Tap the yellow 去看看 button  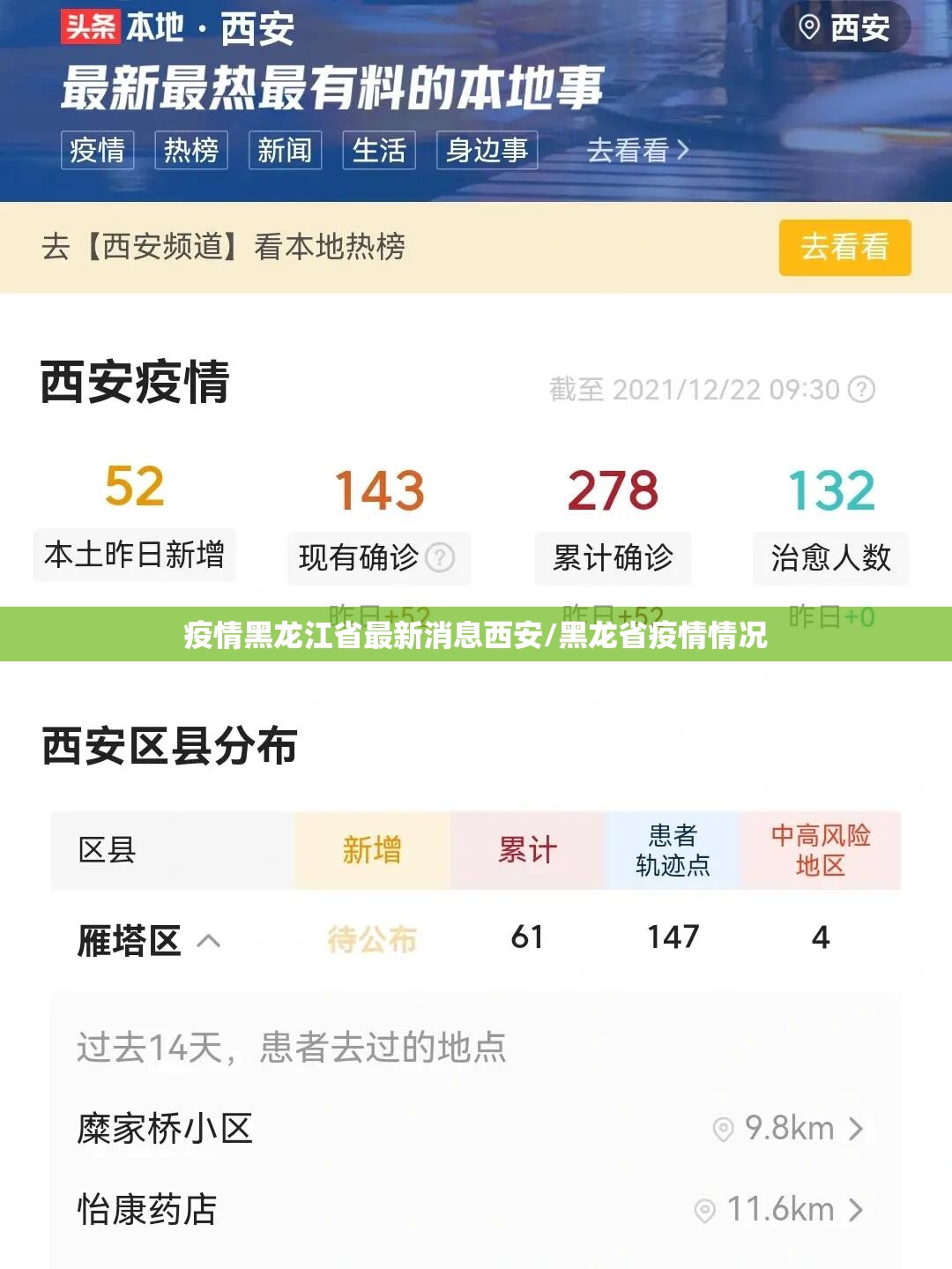pyautogui.click(x=844, y=247)
